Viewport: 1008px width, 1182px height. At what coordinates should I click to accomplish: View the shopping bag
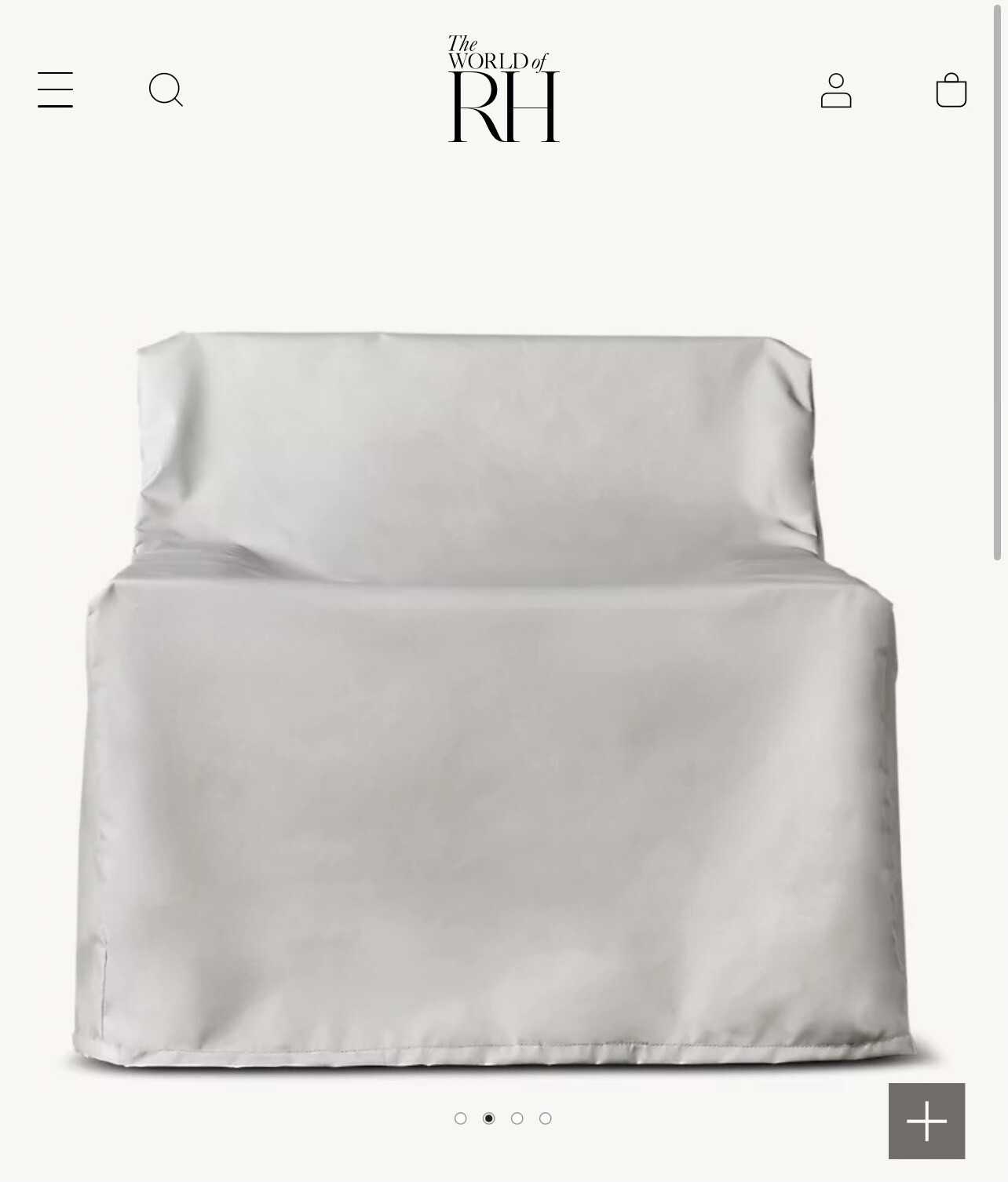951,90
